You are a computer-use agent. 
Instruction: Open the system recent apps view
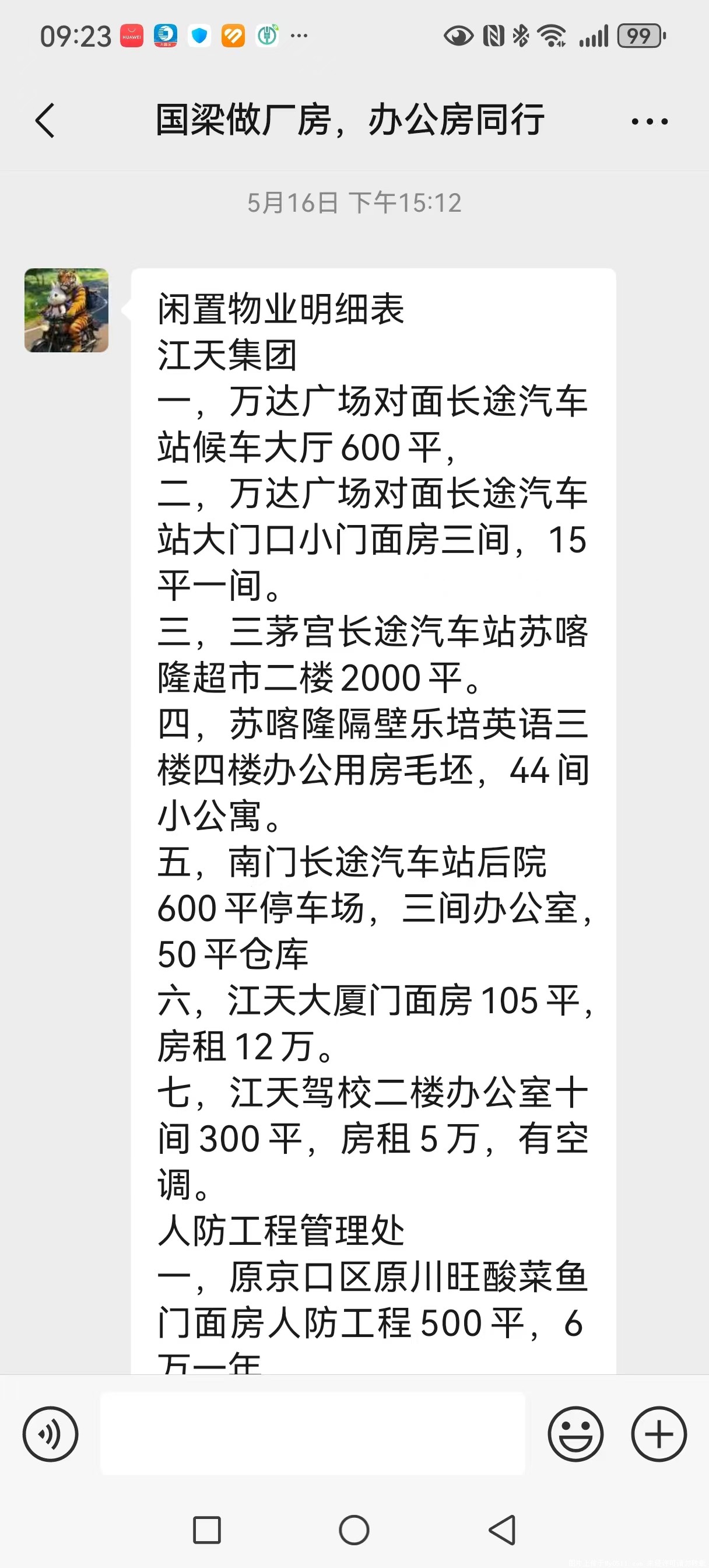pos(207,1530)
